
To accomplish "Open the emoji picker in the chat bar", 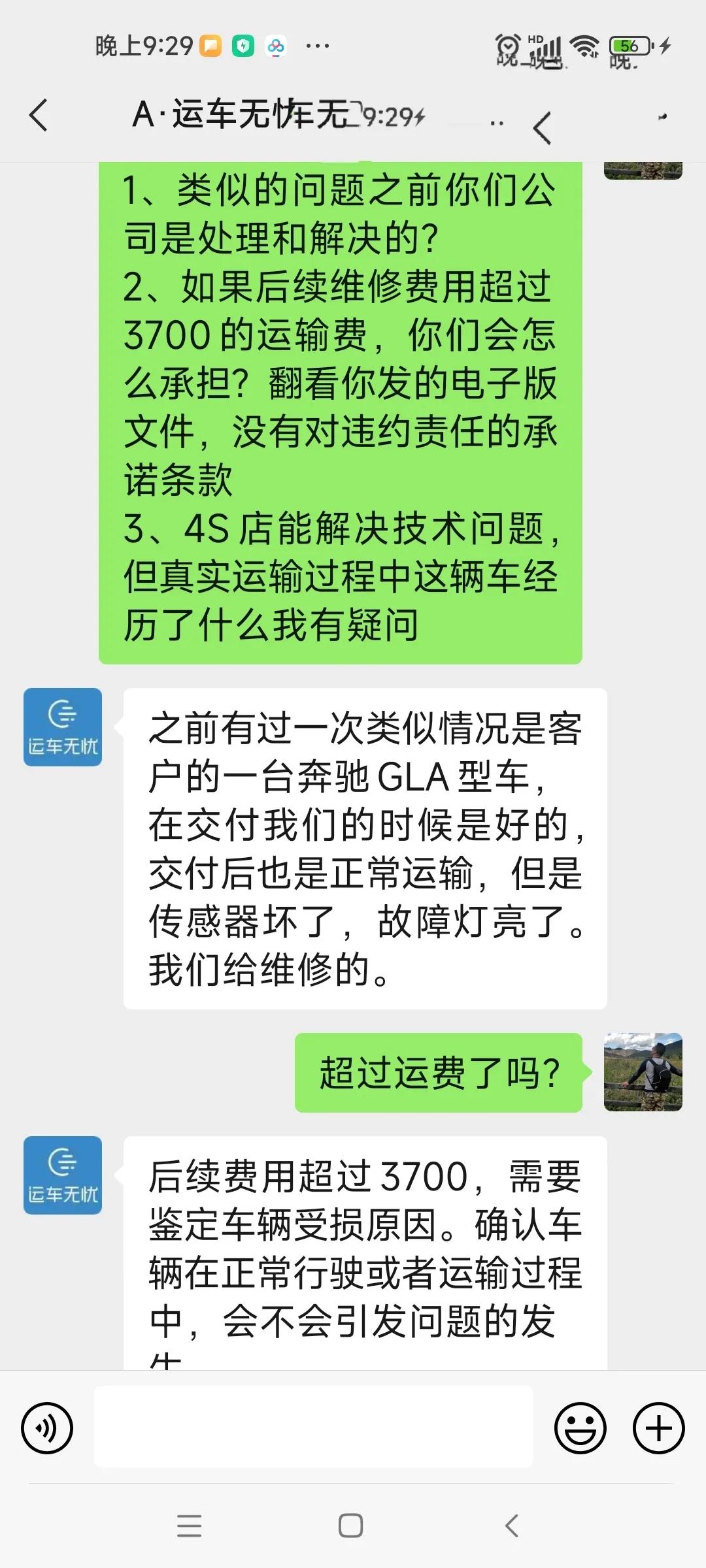I will tap(582, 1428).
